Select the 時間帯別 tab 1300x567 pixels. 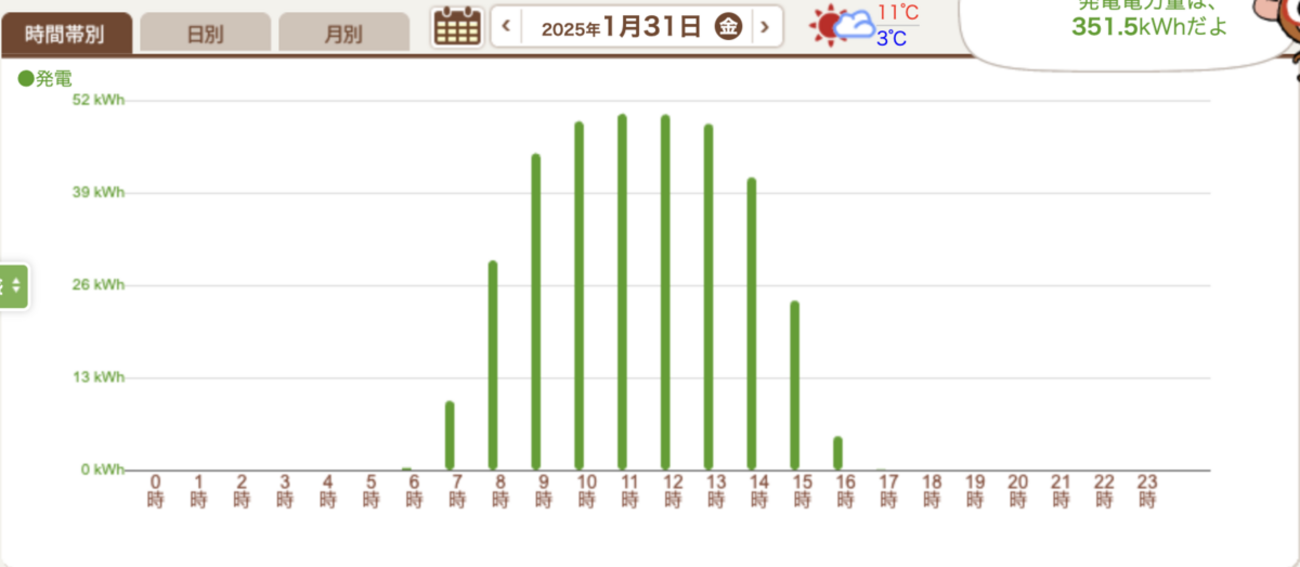point(65,33)
